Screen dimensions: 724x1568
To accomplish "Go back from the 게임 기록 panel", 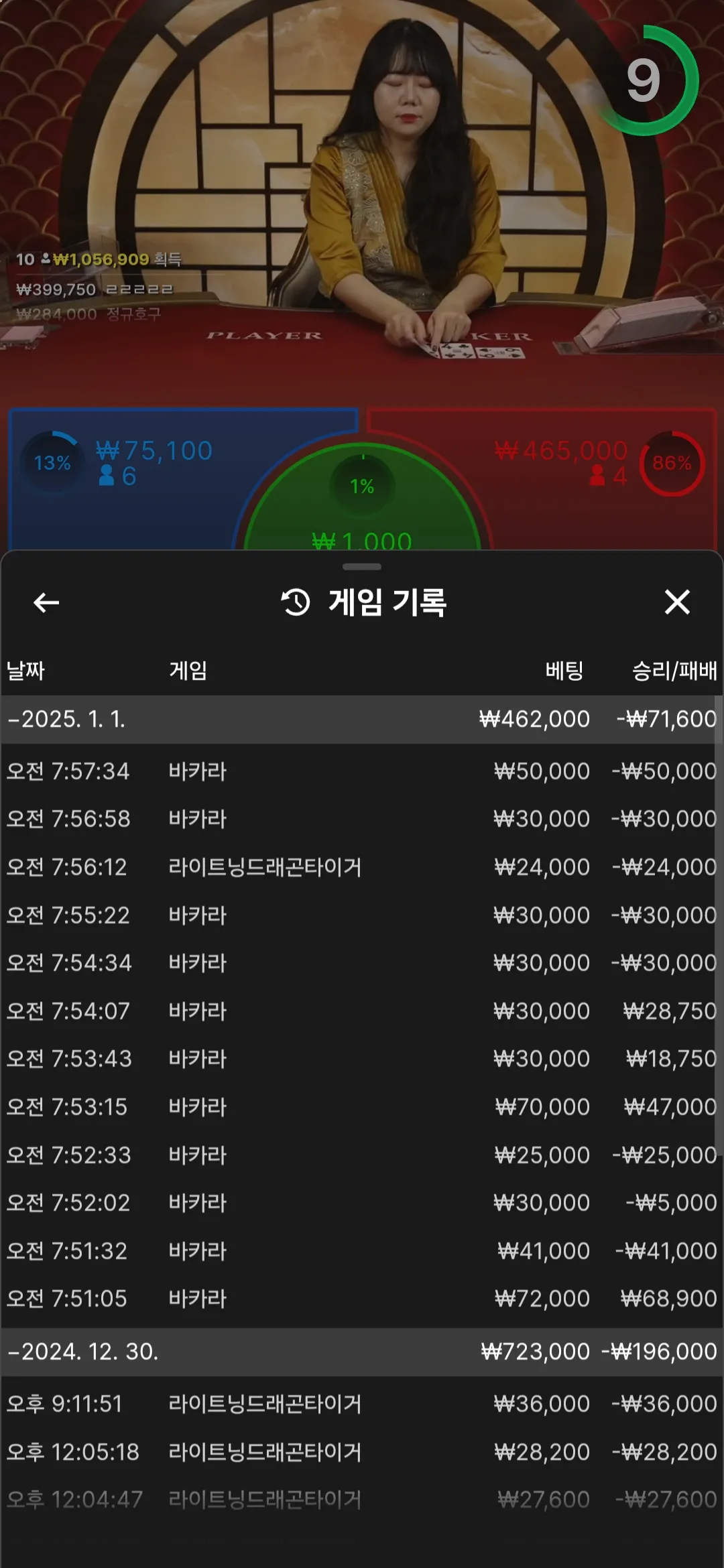I will pyautogui.click(x=46, y=602).
